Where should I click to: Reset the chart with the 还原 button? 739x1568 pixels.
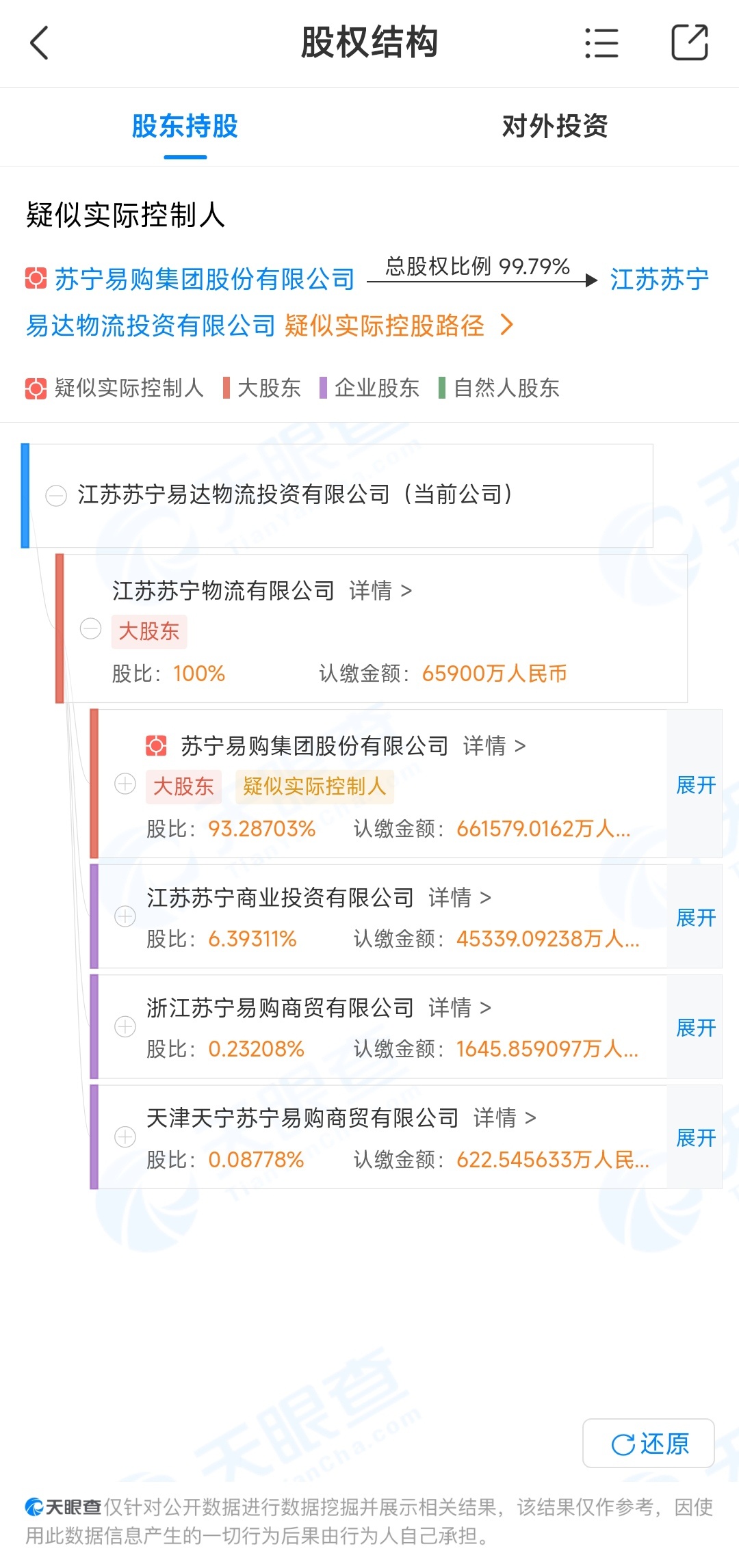click(649, 1443)
